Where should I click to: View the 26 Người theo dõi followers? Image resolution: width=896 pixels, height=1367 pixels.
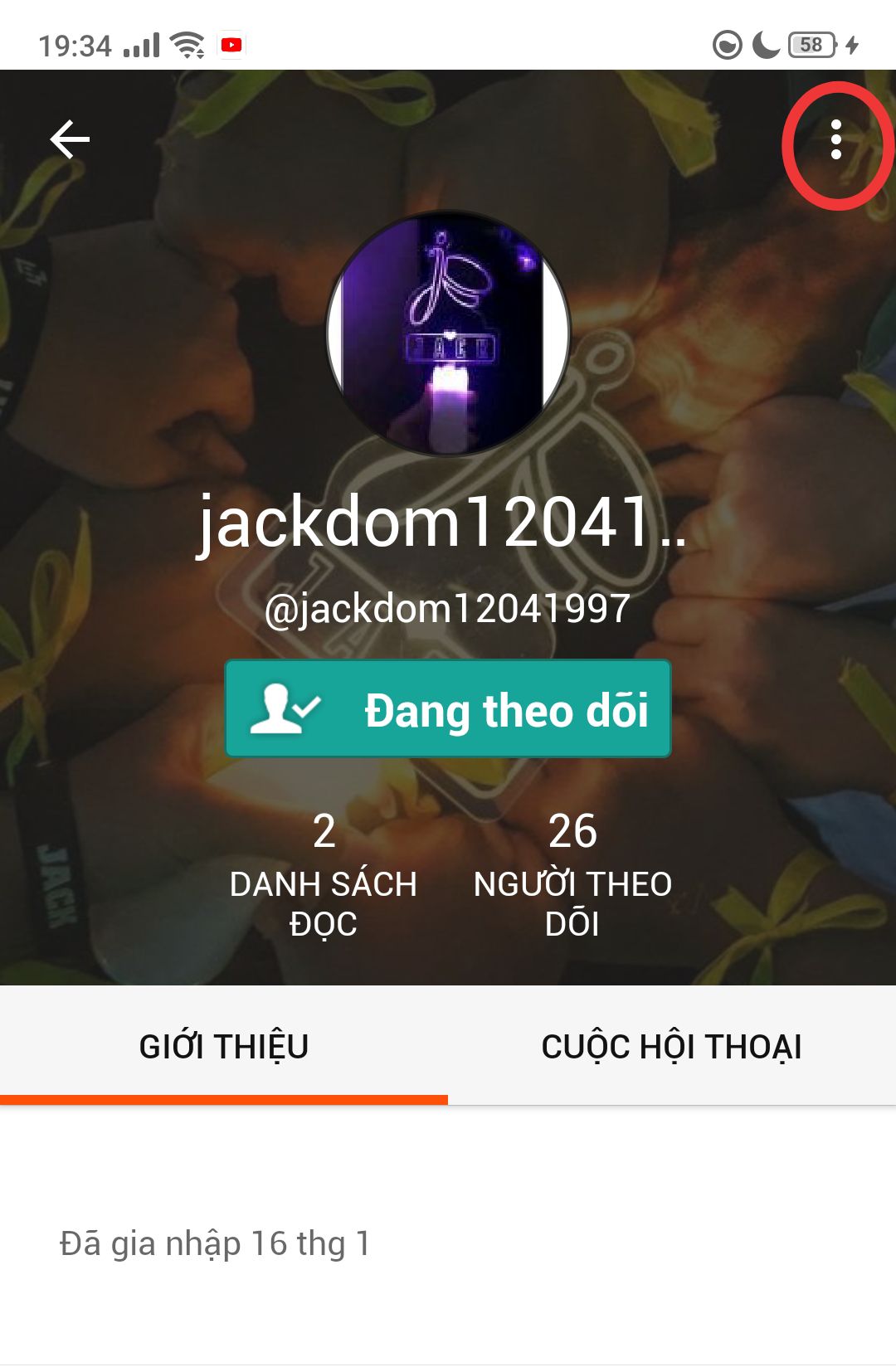point(572,876)
